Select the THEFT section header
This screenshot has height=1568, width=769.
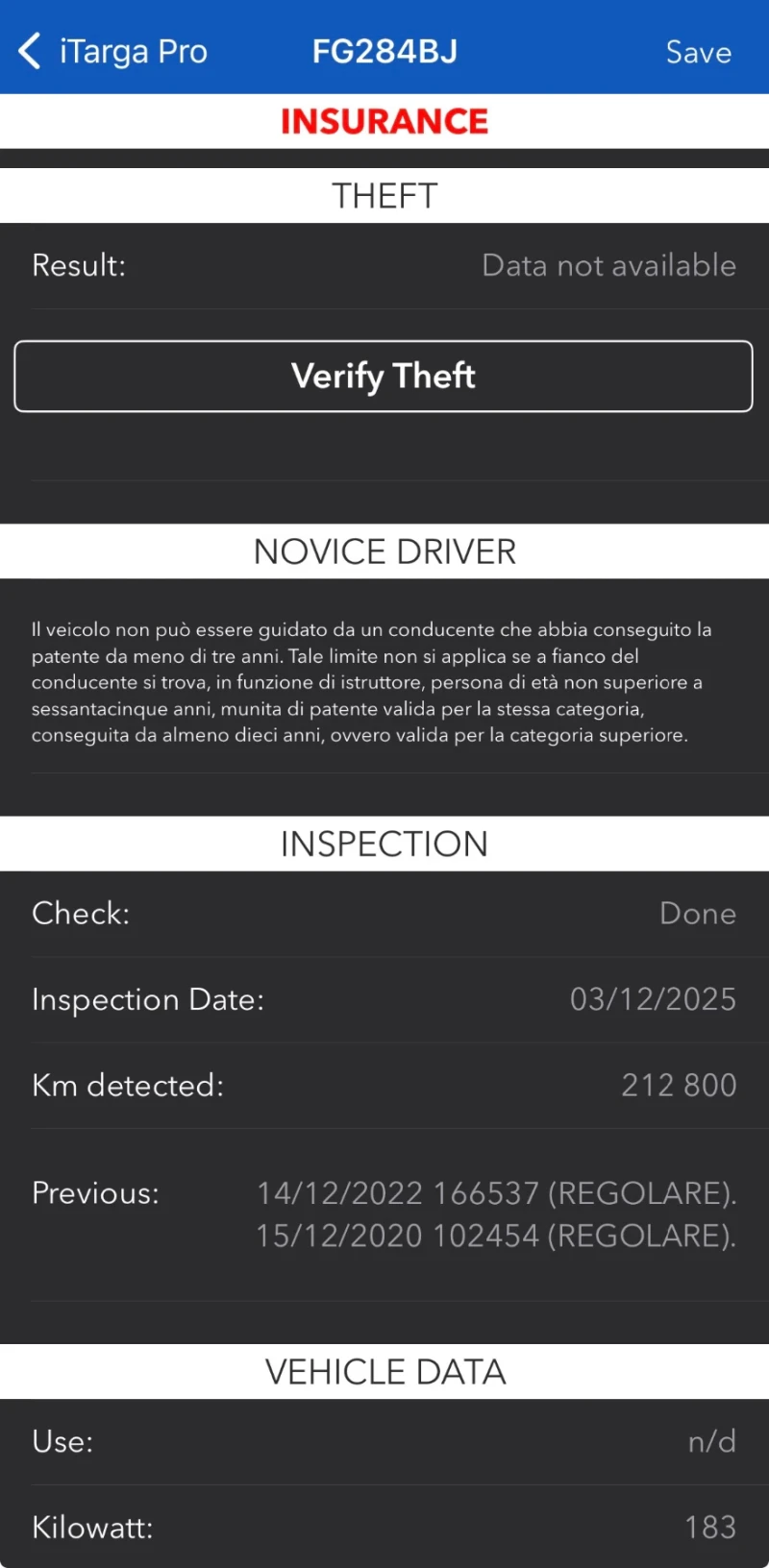(384, 195)
